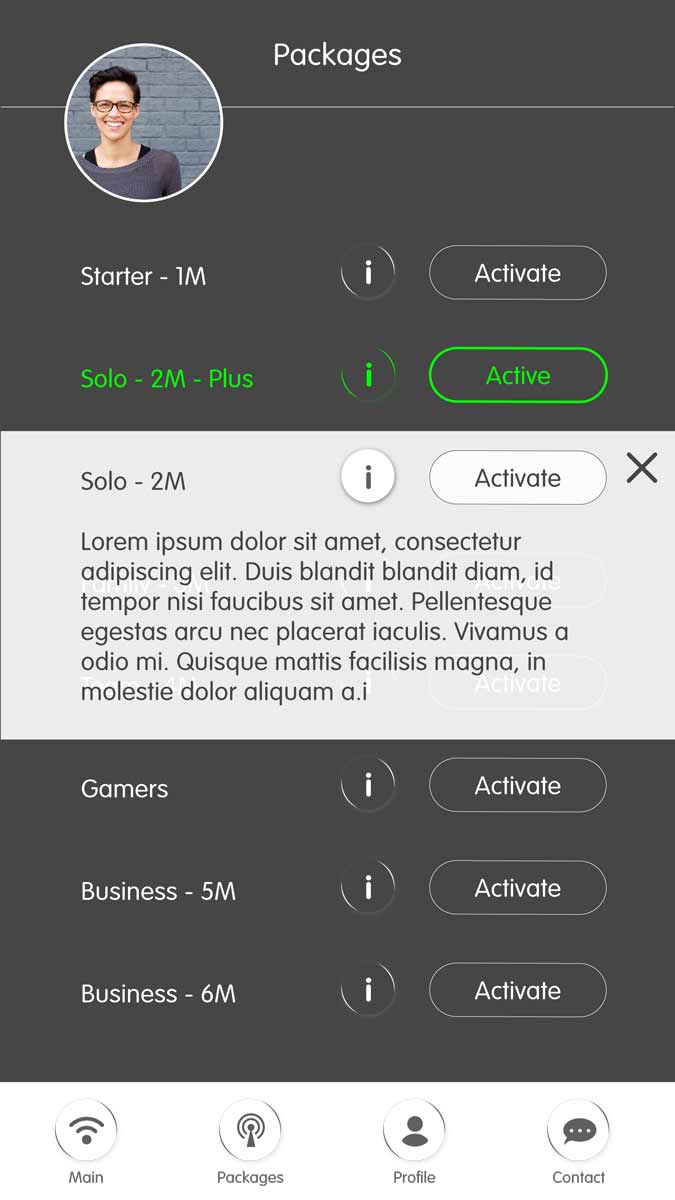
Task: Open info for Business - 6M
Action: pos(368,990)
